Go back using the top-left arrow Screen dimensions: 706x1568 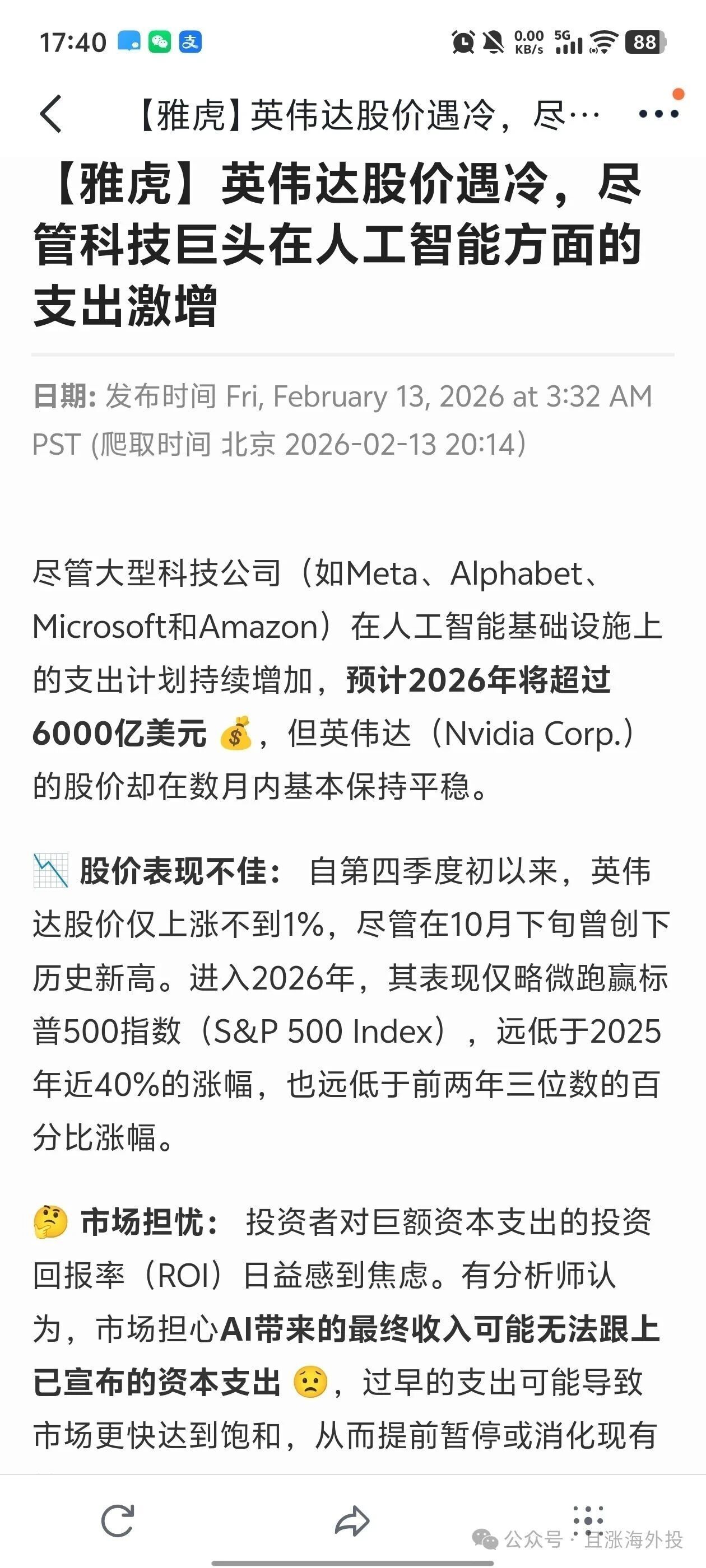pos(50,114)
